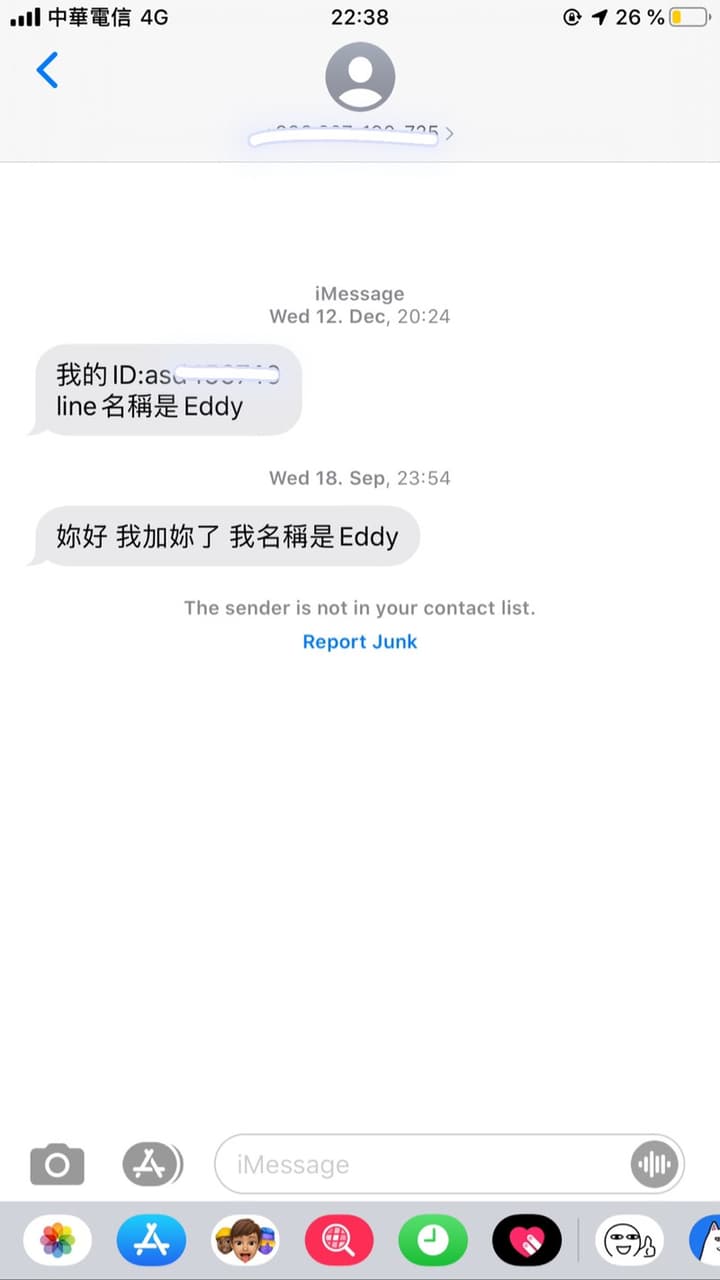Open the sender's contact avatar details
Screen dimensions: 720x1280
(x=360, y=76)
